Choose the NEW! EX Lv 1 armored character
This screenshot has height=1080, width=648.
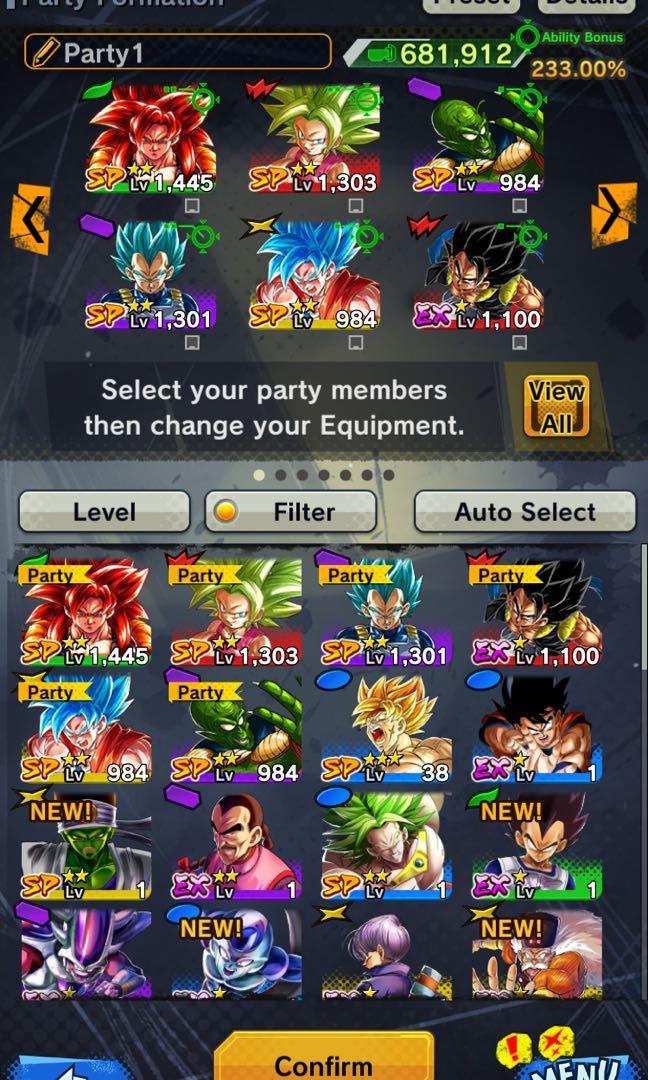point(536,846)
